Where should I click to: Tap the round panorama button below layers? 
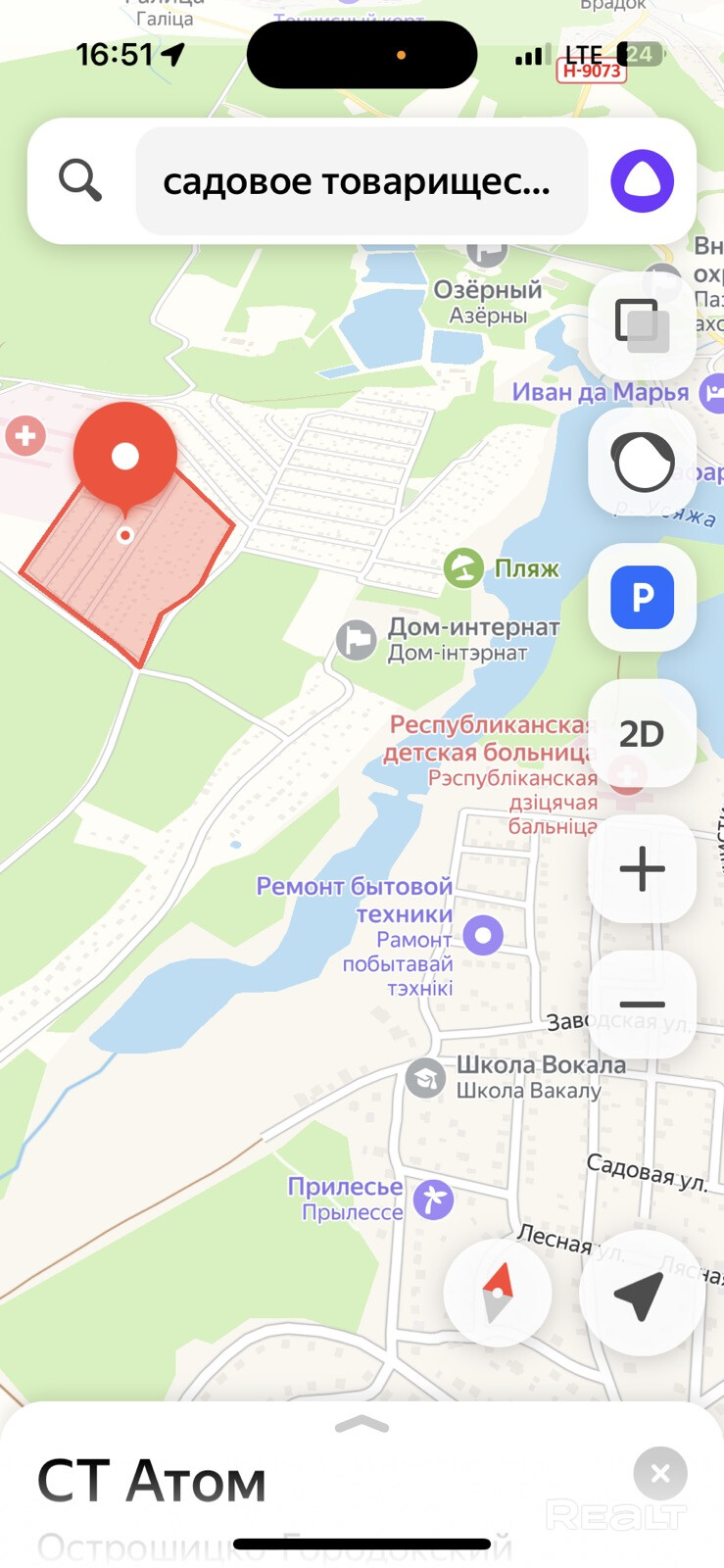(x=642, y=461)
